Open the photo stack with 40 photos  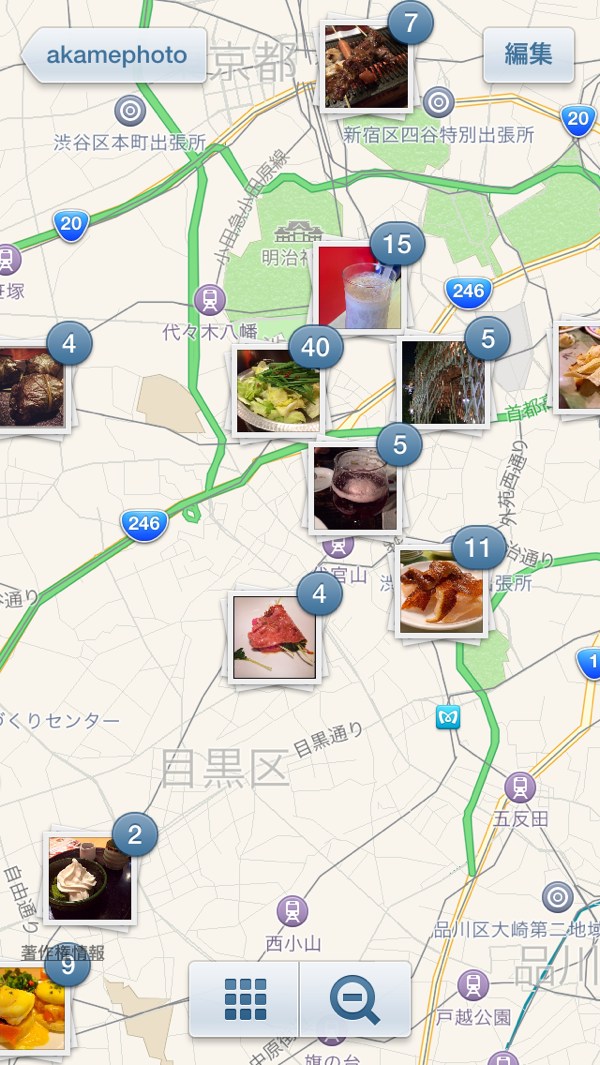pyautogui.click(x=278, y=391)
